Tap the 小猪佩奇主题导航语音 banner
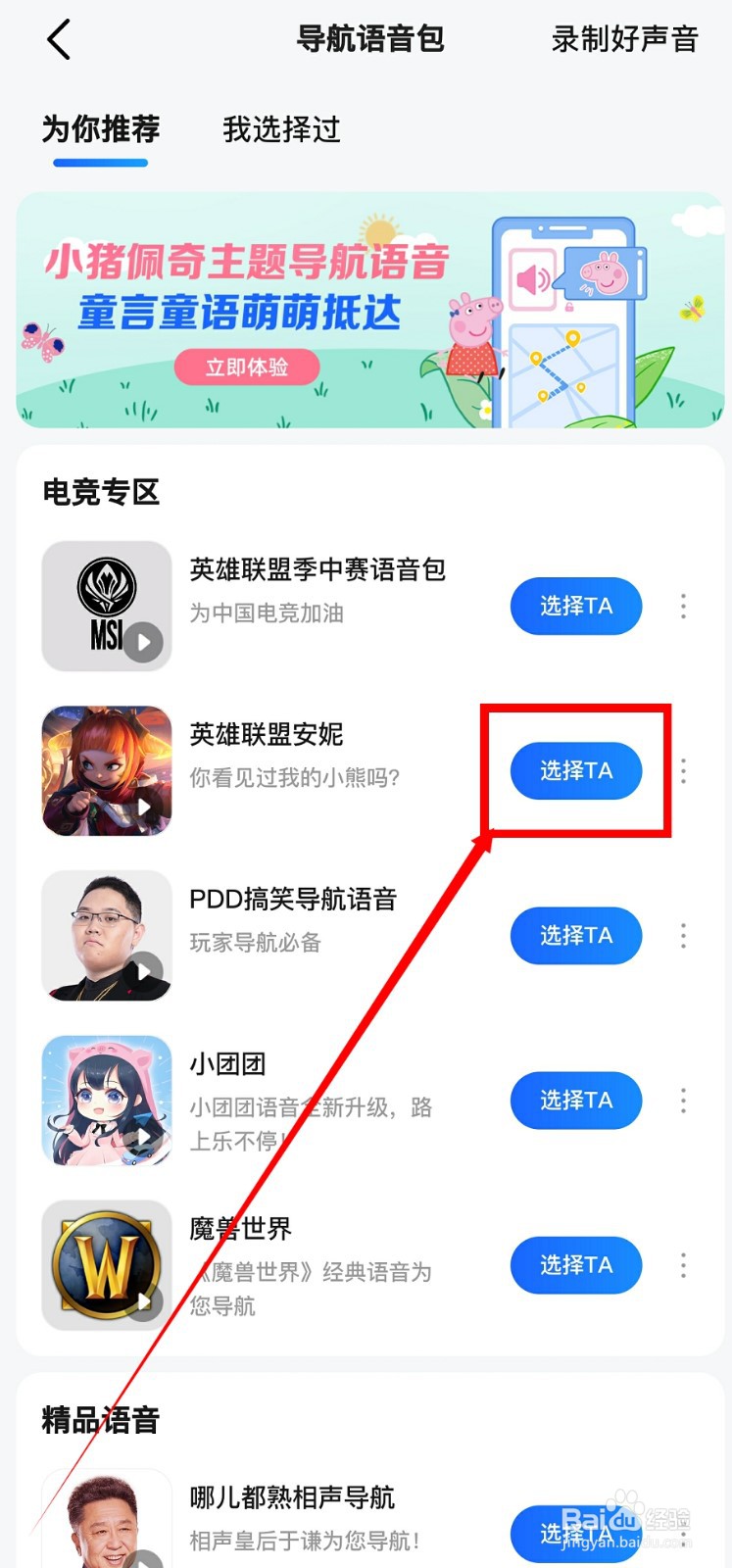732x1568 pixels. click(x=245, y=265)
